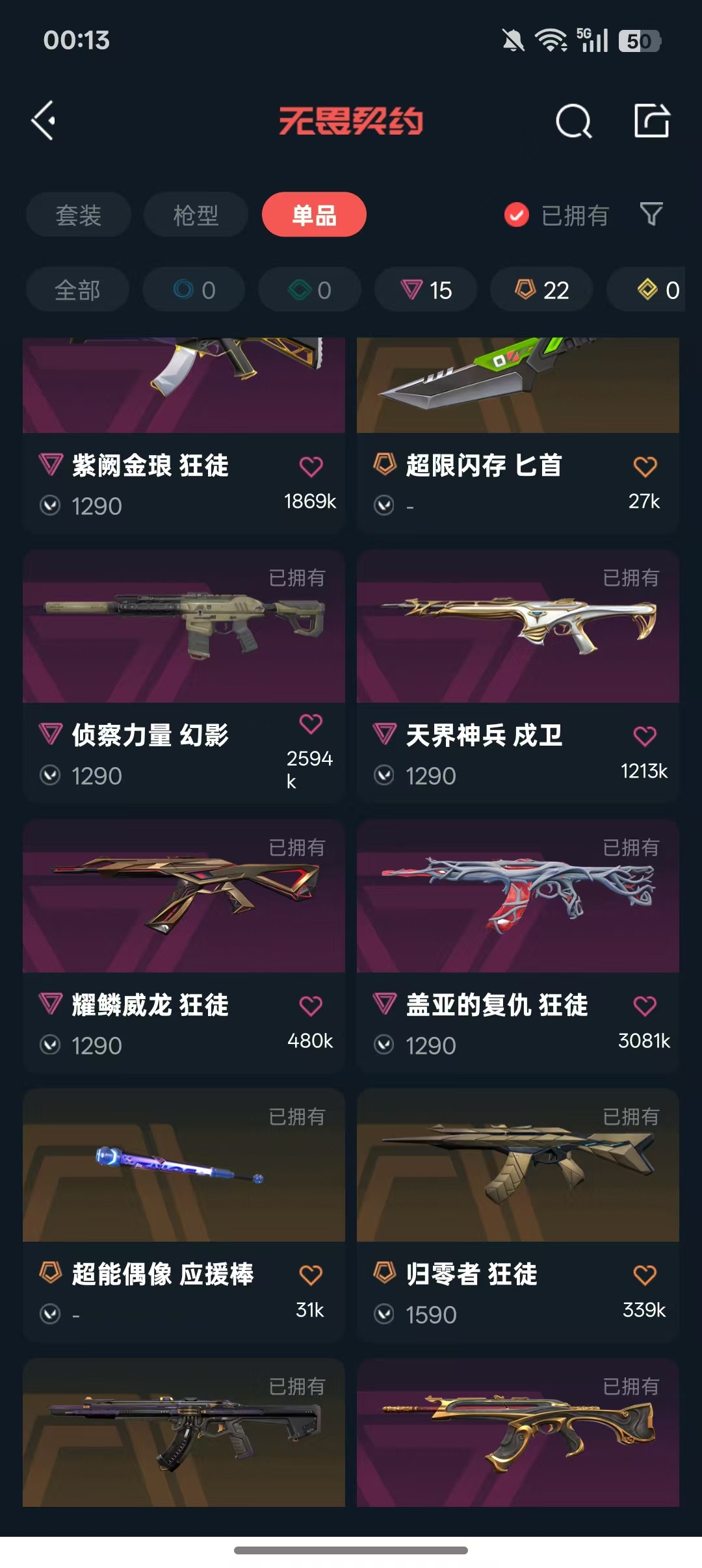Like the 超限闪存 匕首 skin

[645, 467]
